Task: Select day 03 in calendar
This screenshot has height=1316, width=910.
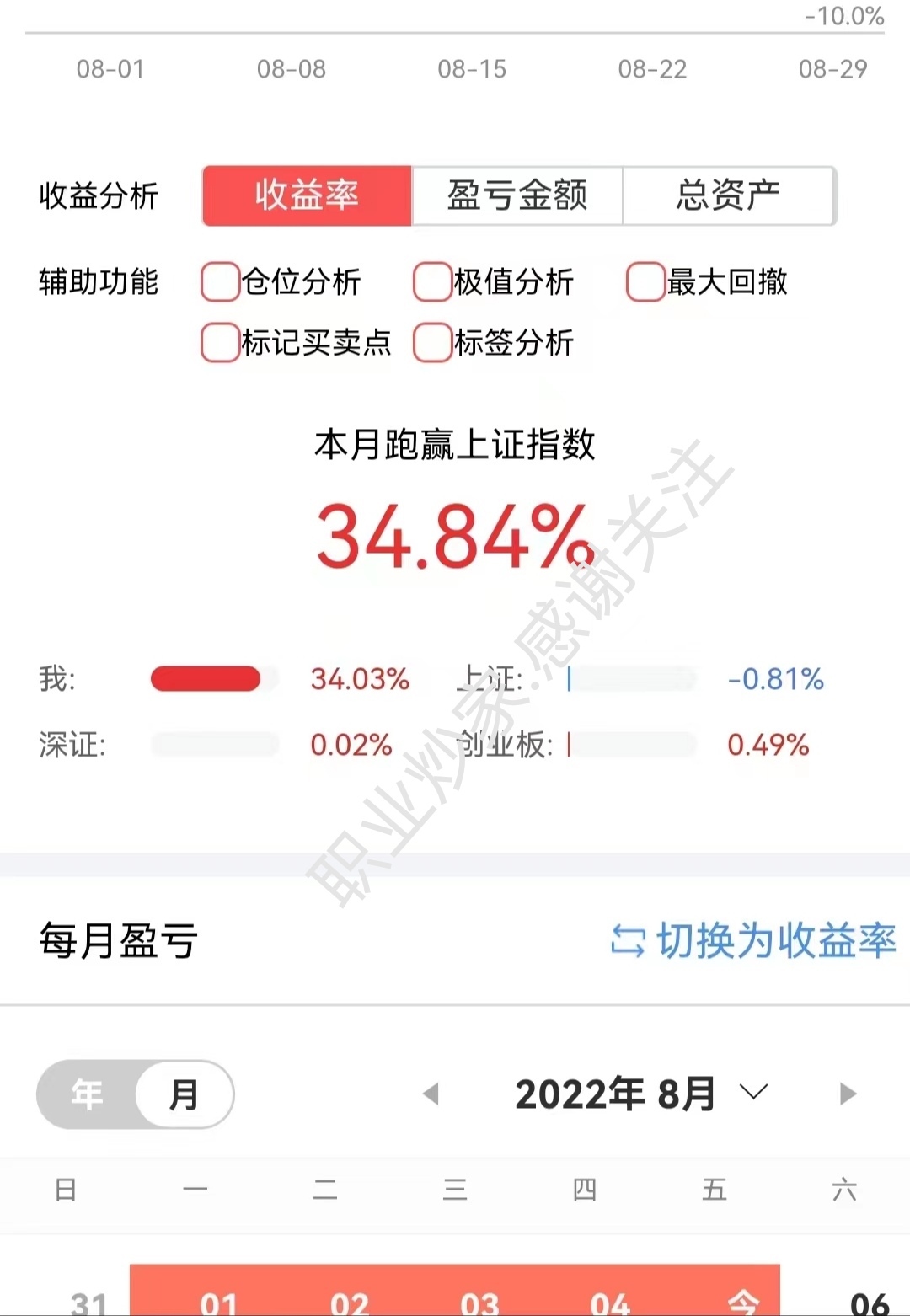Action: coord(479,1302)
